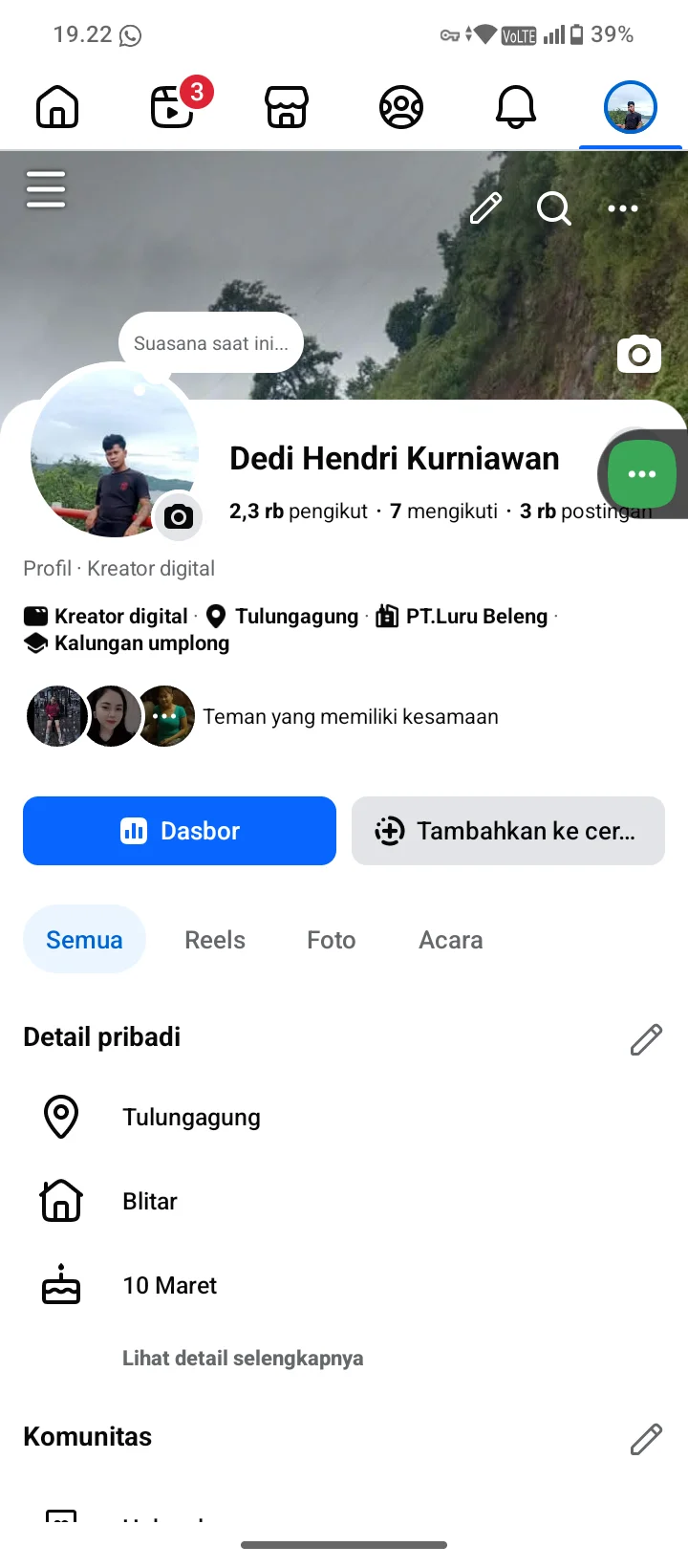This screenshot has height=1568, width=688.
Task: Open the Marketplace tab
Action: 287,106
